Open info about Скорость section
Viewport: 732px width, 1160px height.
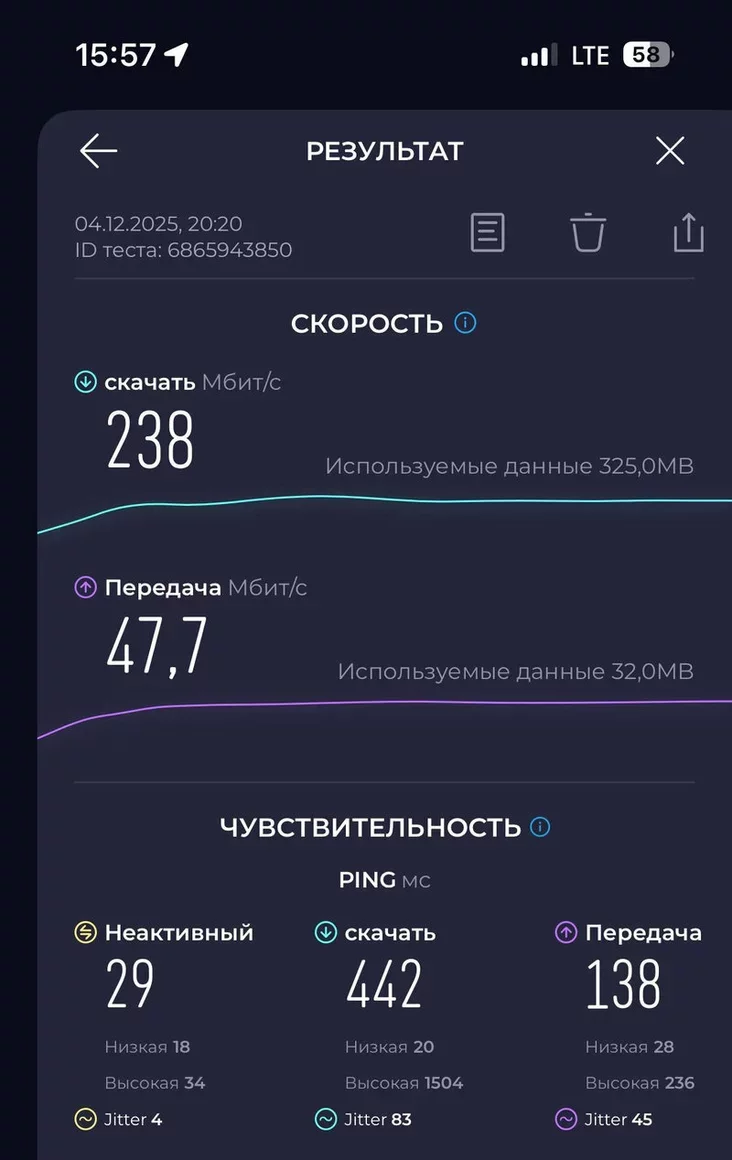point(465,323)
